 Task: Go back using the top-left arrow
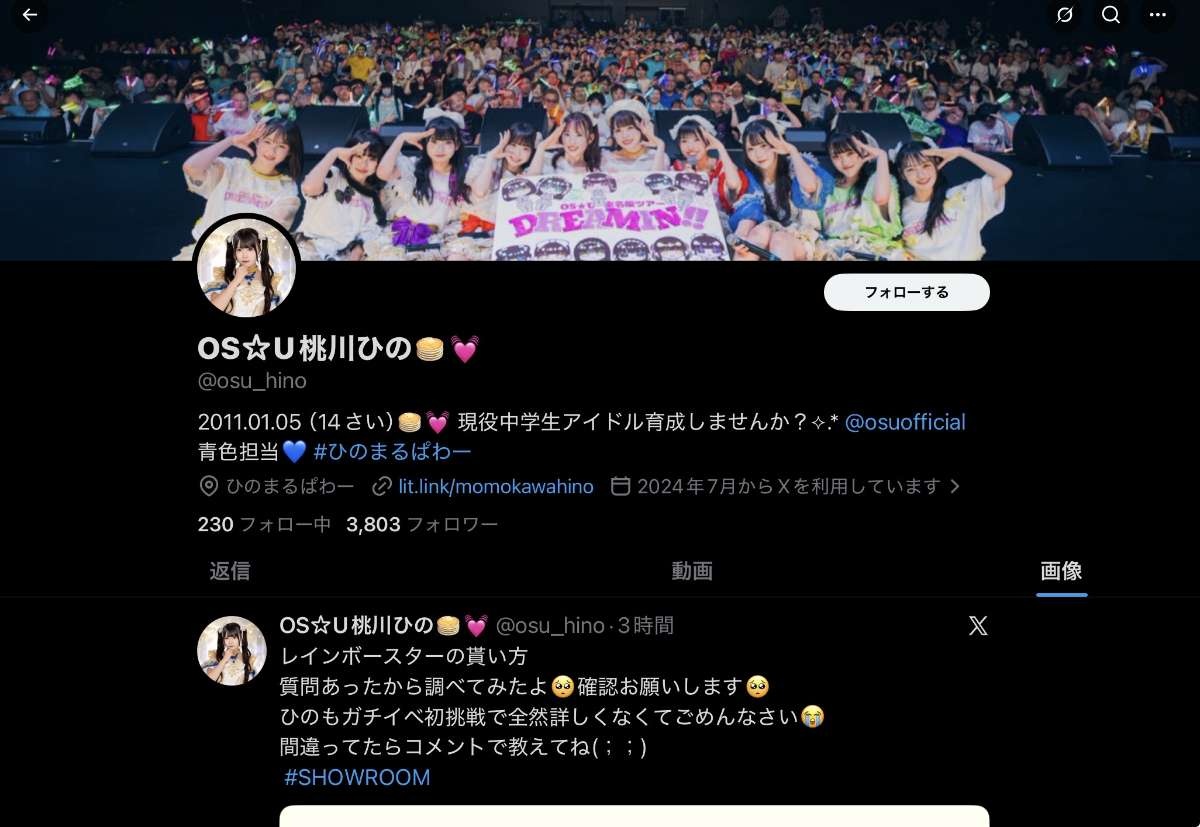tap(29, 15)
